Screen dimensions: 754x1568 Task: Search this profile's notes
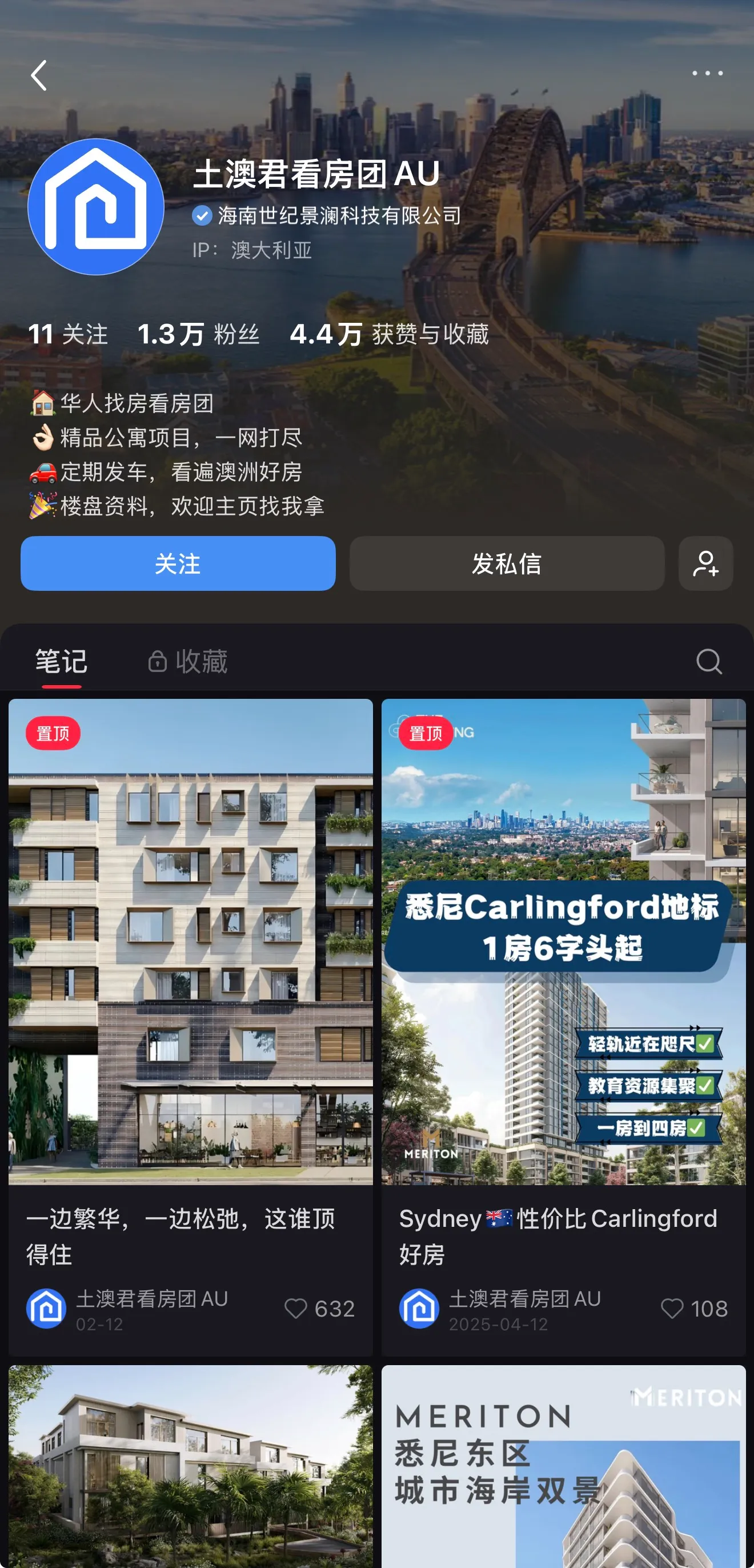tap(709, 662)
